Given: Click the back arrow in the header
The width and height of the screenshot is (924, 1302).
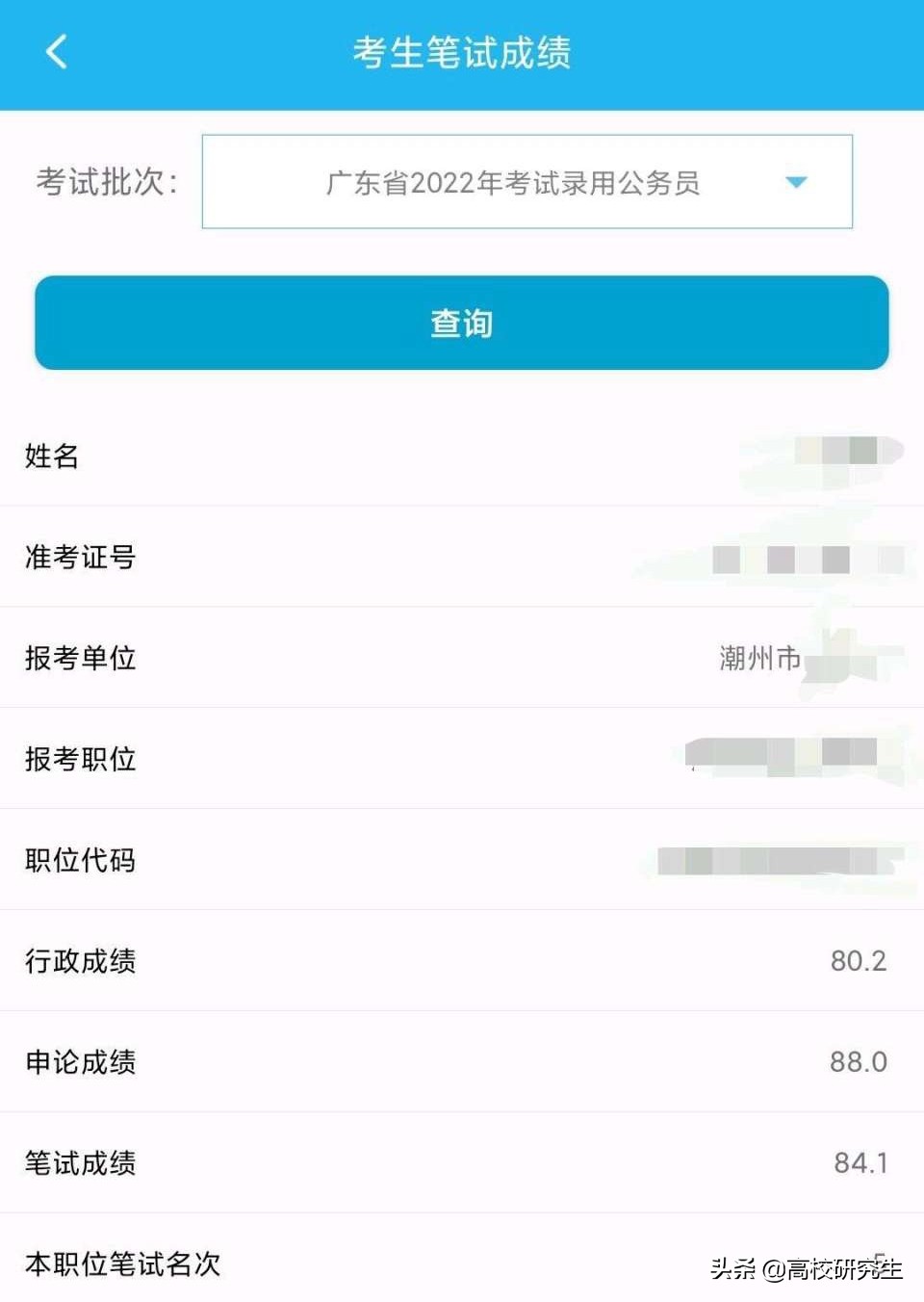Looking at the screenshot, I should coord(56,53).
